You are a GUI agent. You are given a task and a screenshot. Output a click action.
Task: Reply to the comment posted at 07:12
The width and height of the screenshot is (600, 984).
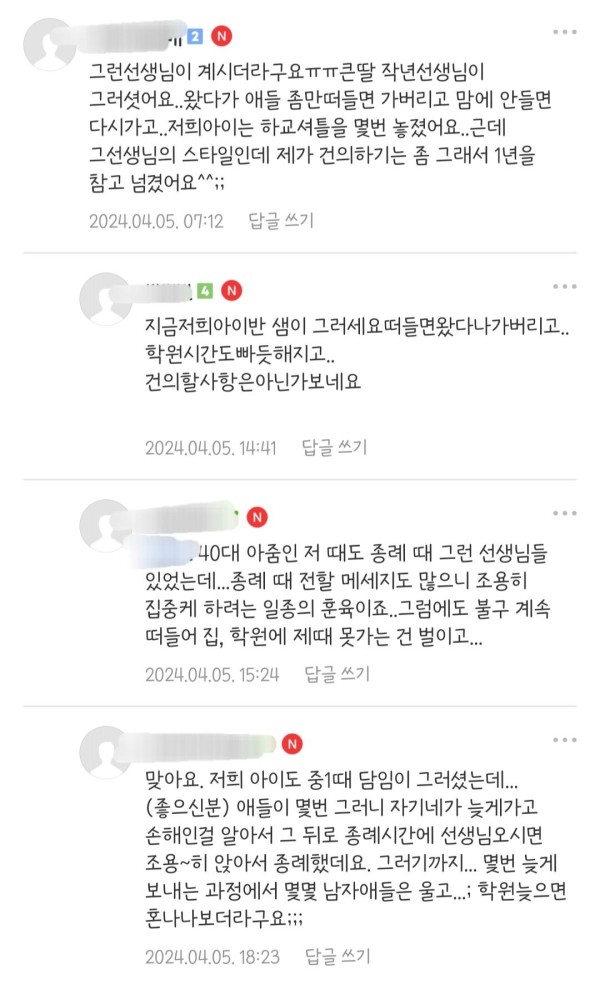pos(280,220)
